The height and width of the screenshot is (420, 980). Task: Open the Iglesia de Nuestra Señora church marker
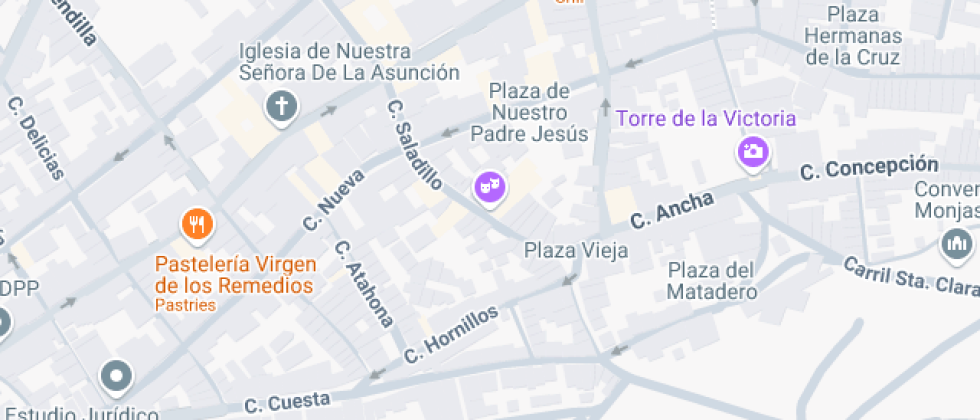pos(282,109)
